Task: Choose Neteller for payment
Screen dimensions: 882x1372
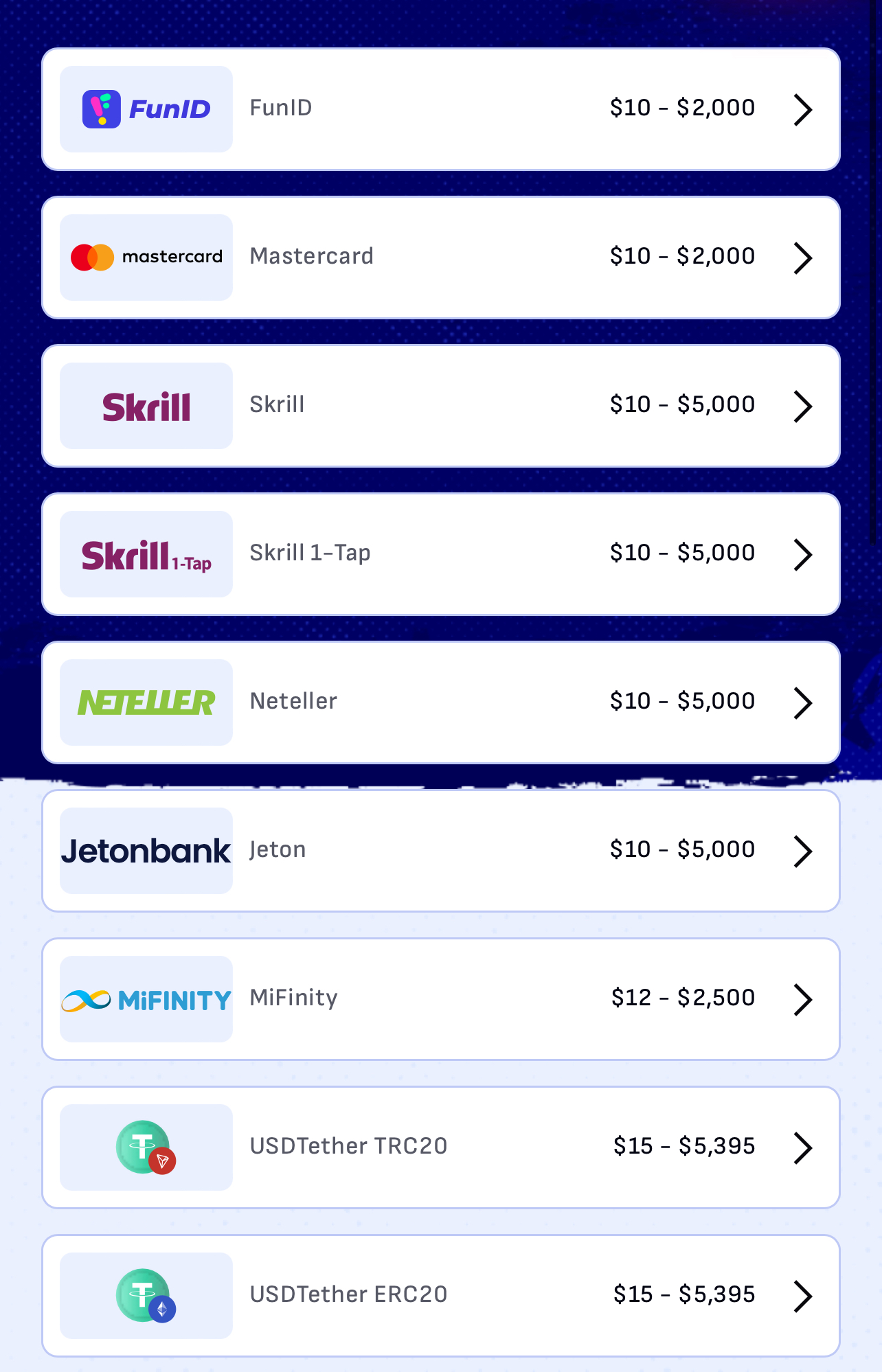Action: (x=440, y=702)
